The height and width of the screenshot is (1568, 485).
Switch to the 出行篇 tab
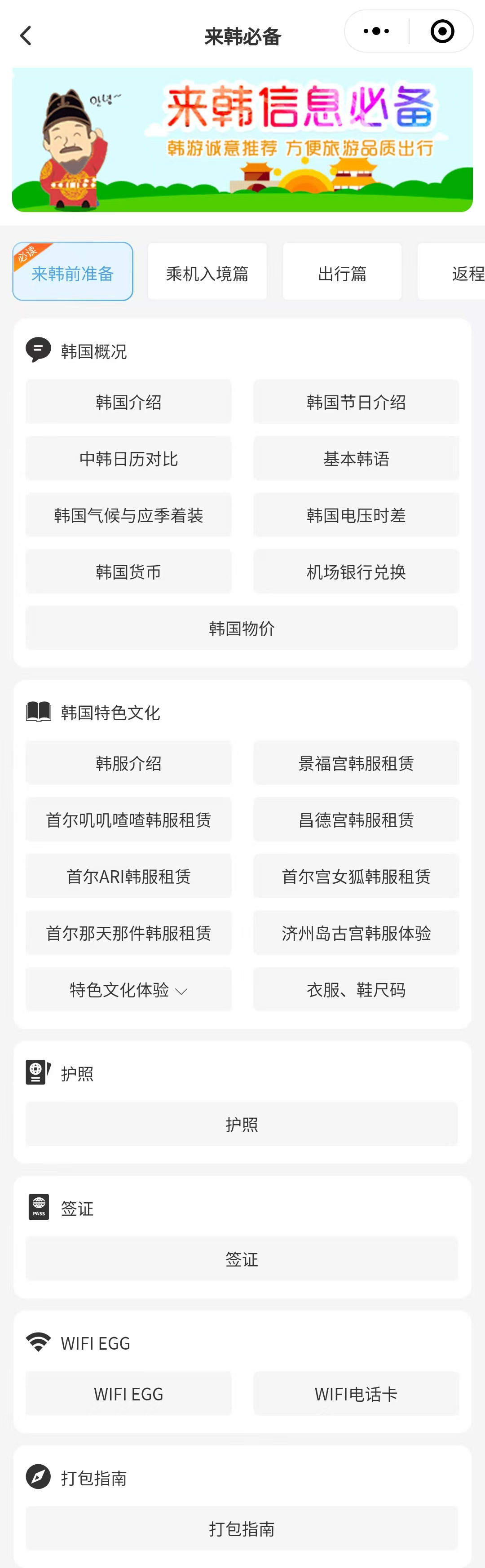click(342, 273)
